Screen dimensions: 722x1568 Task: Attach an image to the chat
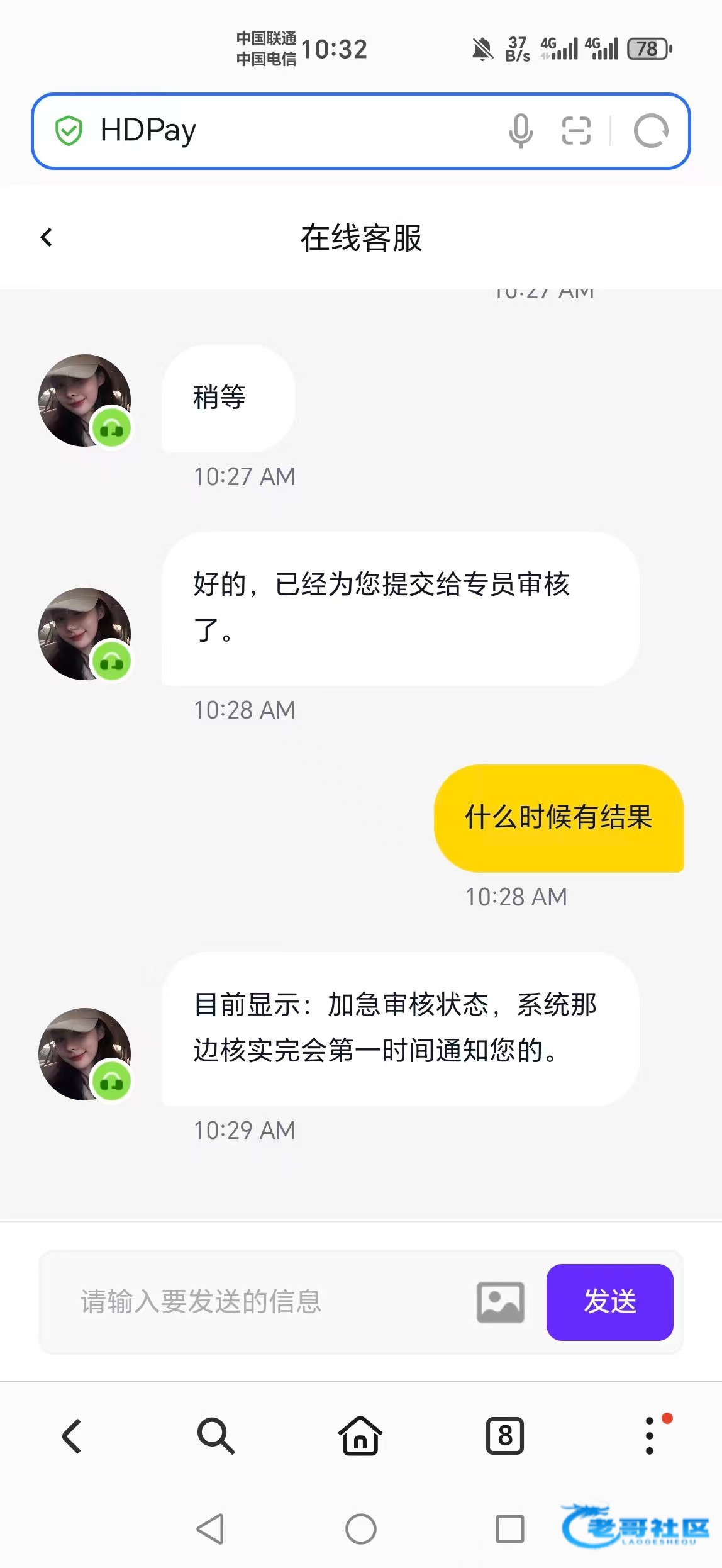coord(500,1302)
